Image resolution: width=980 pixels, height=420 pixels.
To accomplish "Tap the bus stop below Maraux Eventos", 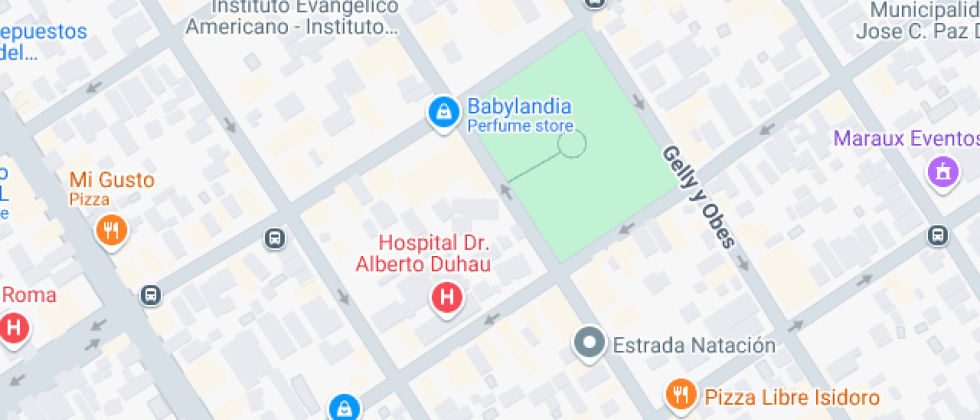I will 938,236.
